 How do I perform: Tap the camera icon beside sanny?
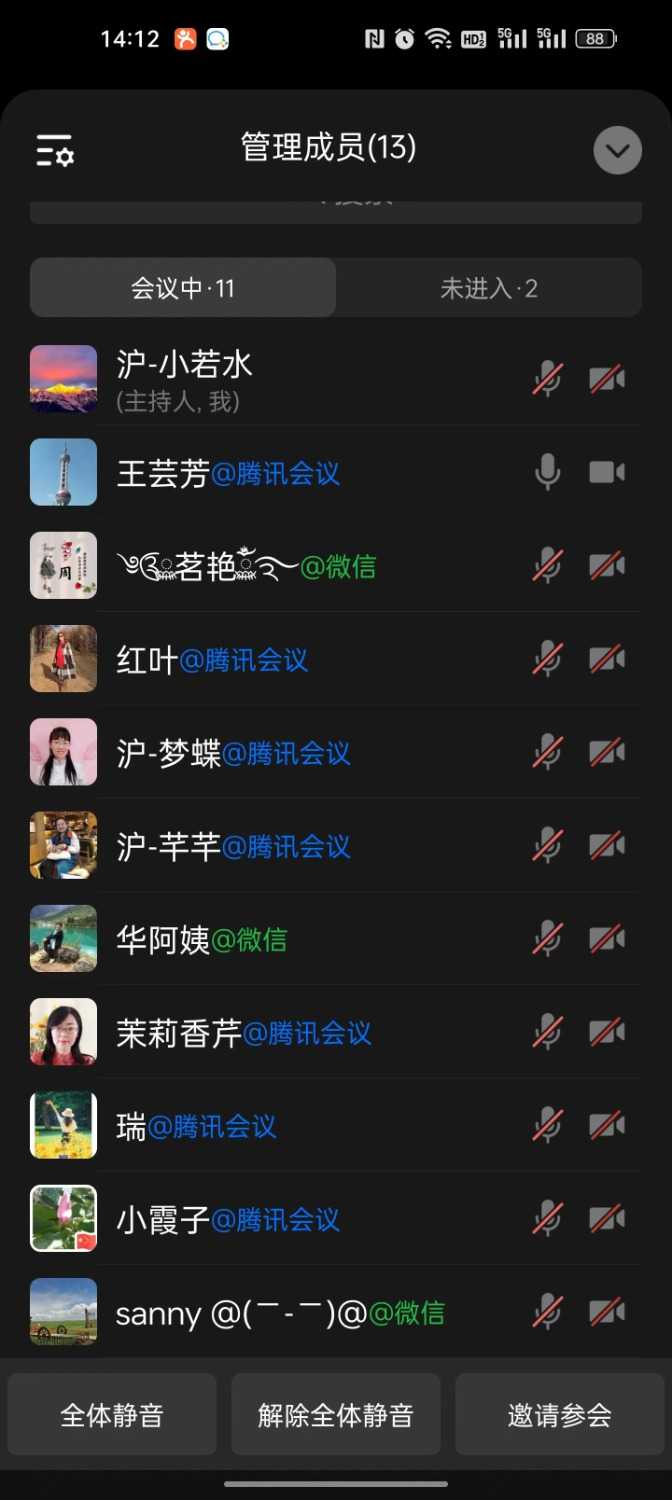pyautogui.click(x=607, y=1312)
